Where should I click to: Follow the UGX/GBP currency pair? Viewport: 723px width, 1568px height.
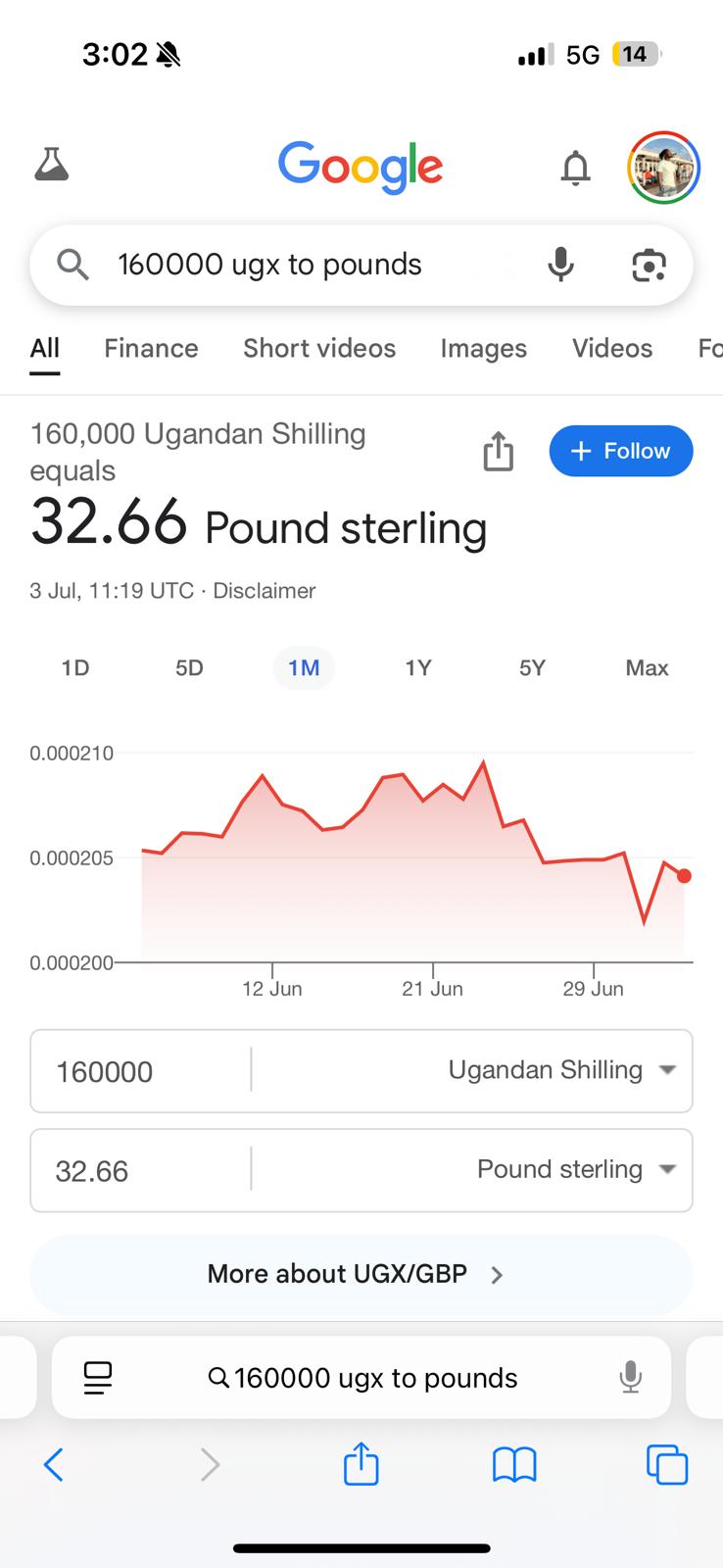click(x=621, y=451)
